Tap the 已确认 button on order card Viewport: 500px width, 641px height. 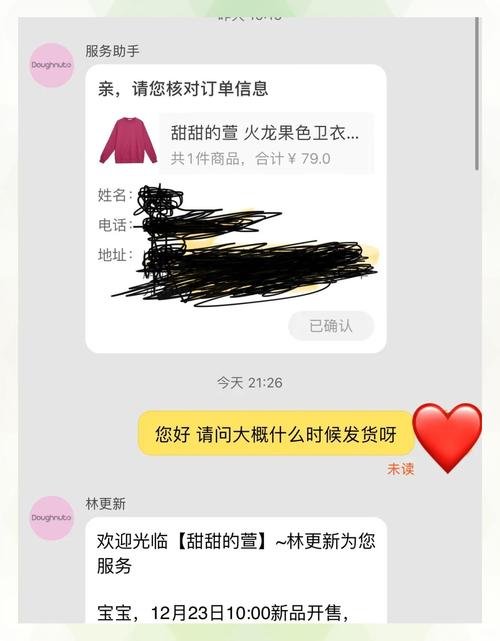[331, 326]
